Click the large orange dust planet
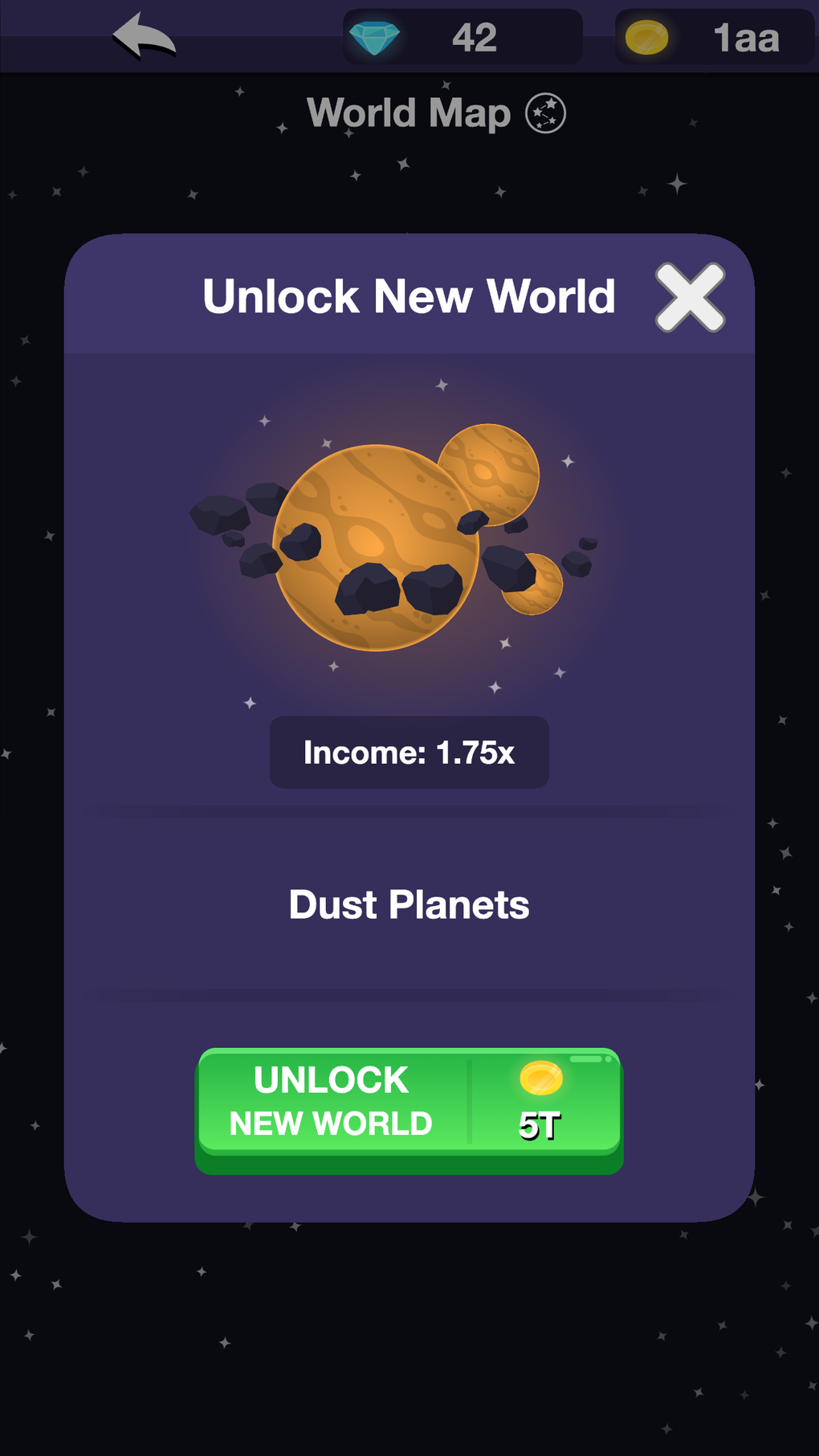Image resolution: width=819 pixels, height=1456 pixels. 377,546
